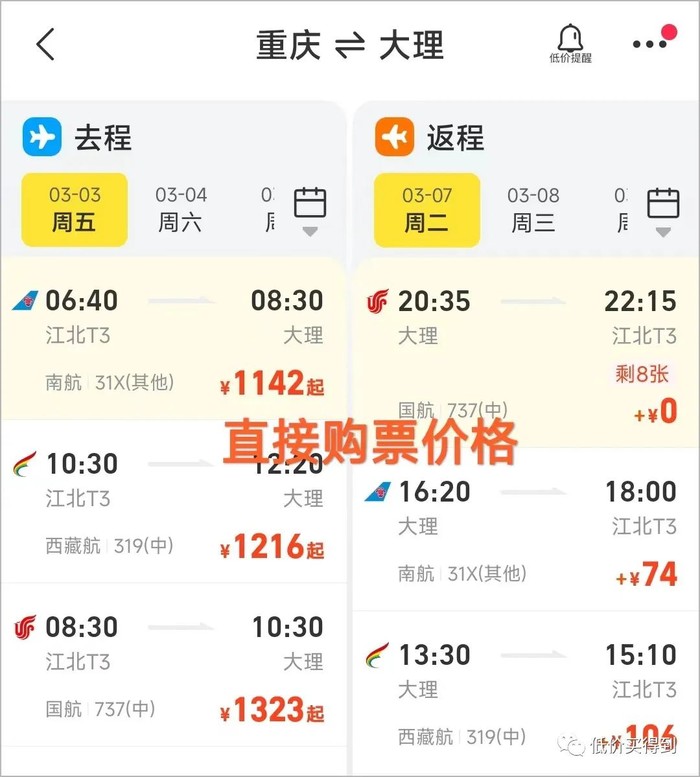Viewport: 700px width, 777px height.
Task: Open the 去程 calendar picker
Action: pyautogui.click(x=310, y=209)
